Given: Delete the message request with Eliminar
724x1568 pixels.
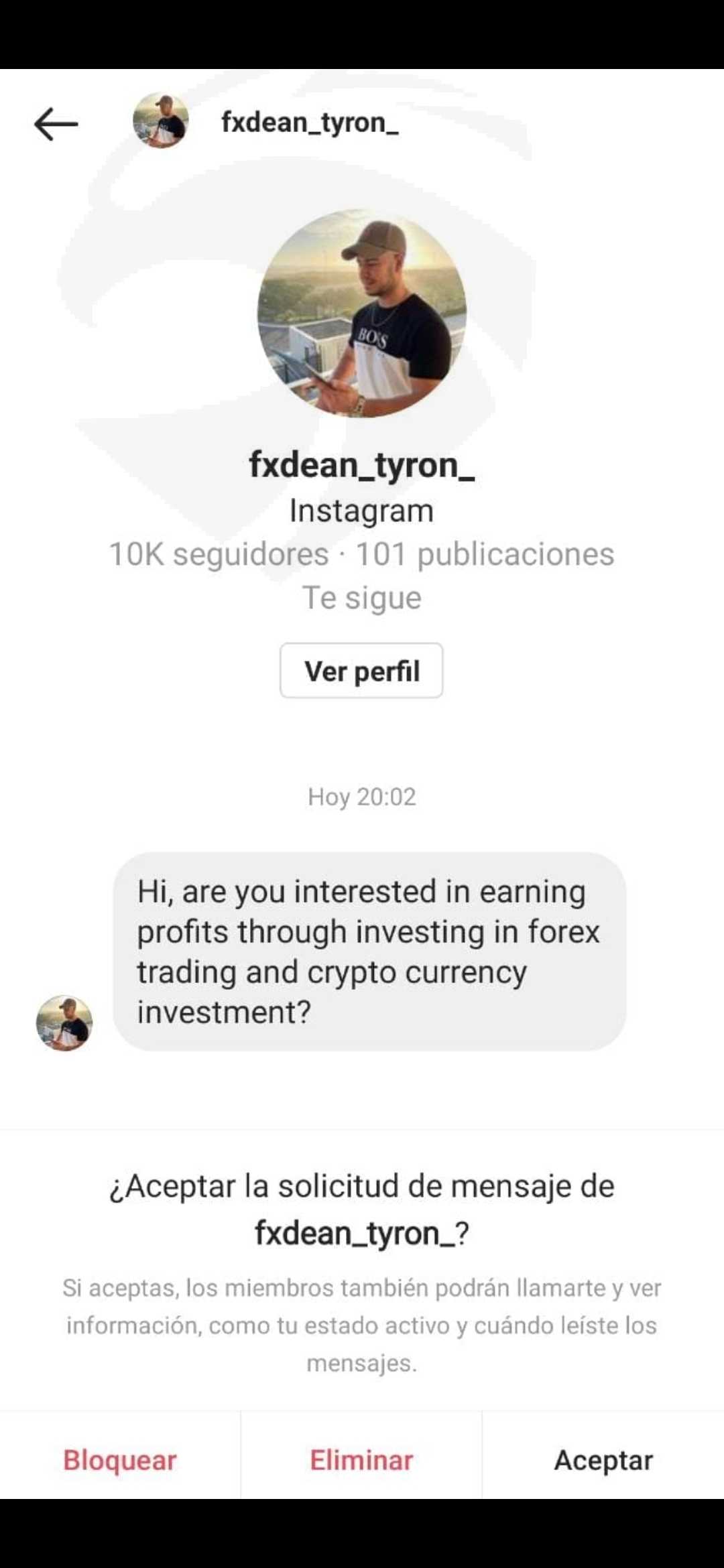Looking at the screenshot, I should click(x=361, y=1460).
